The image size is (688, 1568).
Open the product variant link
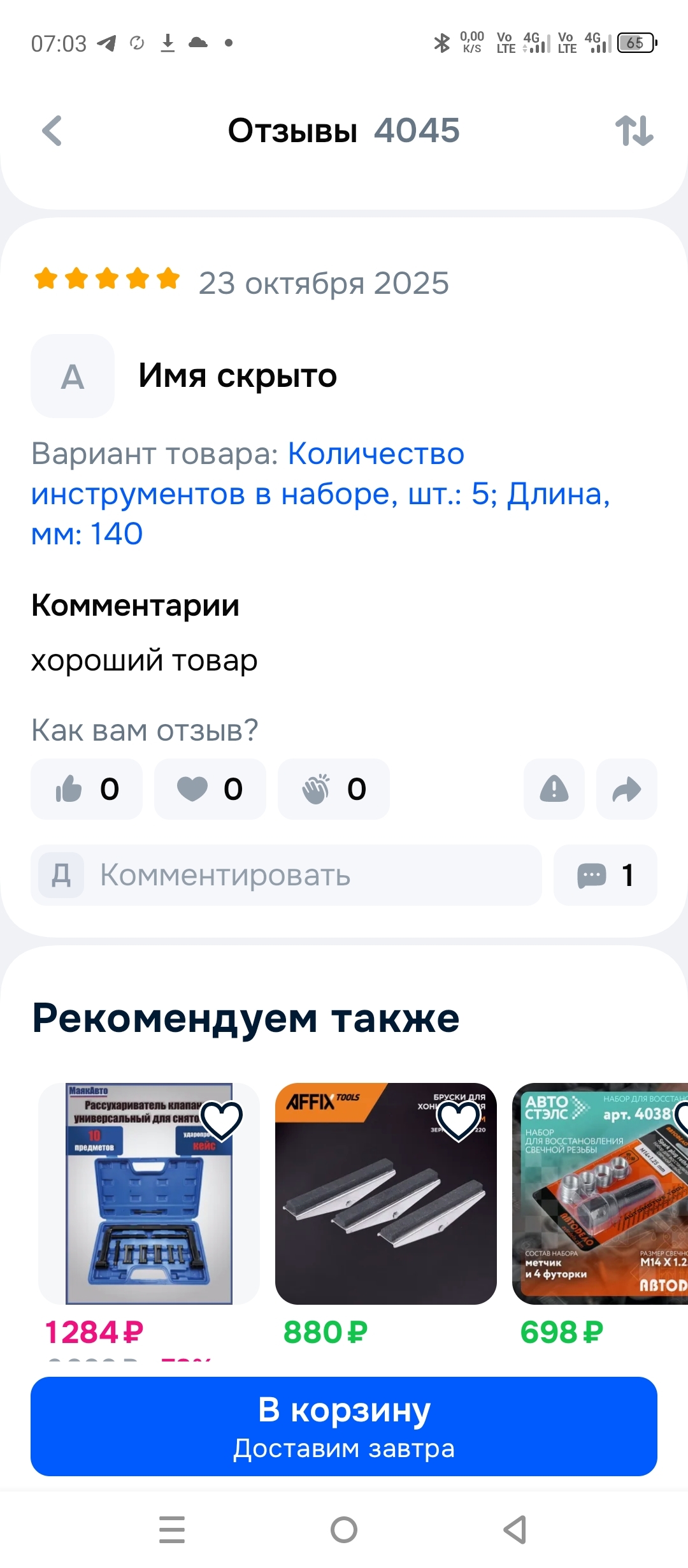pos(319,494)
